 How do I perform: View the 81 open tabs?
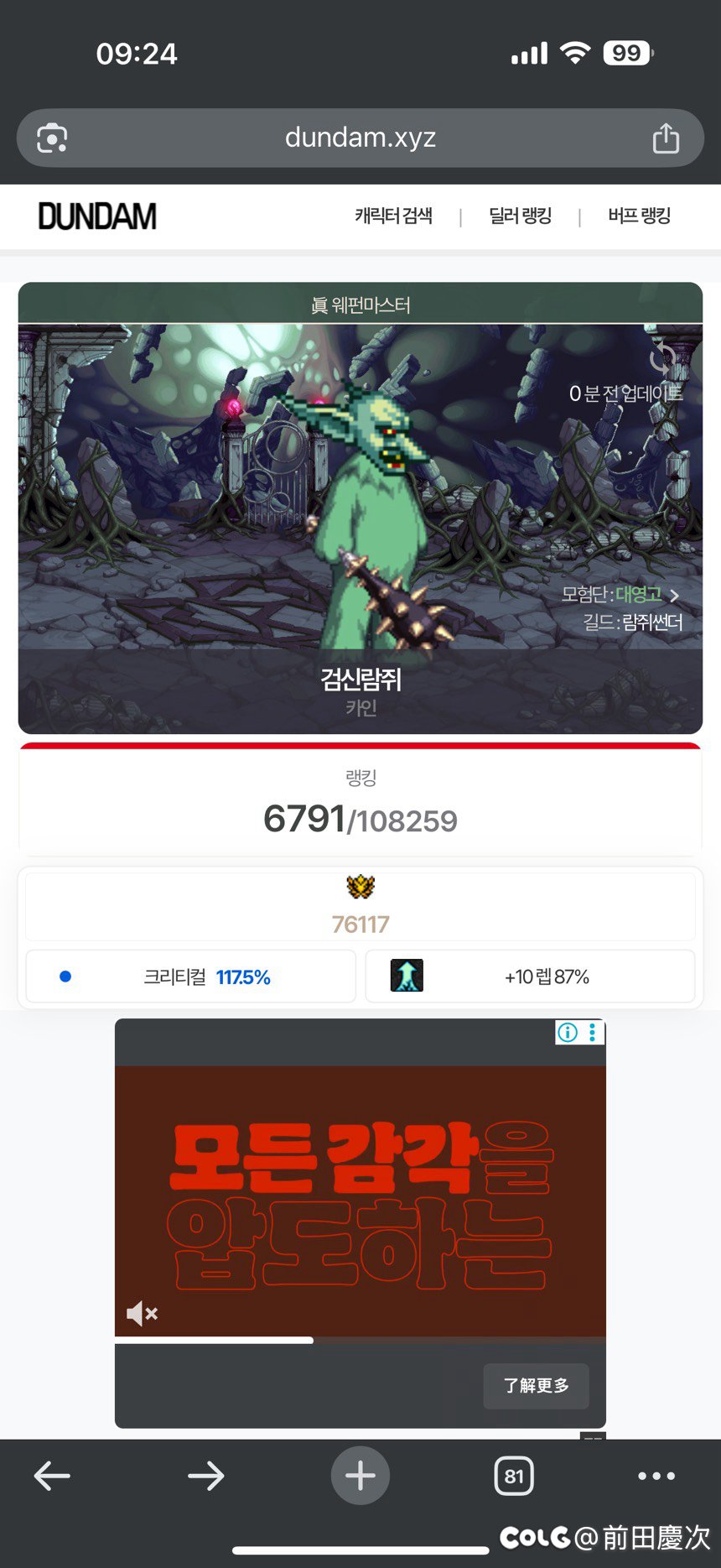point(514,1476)
